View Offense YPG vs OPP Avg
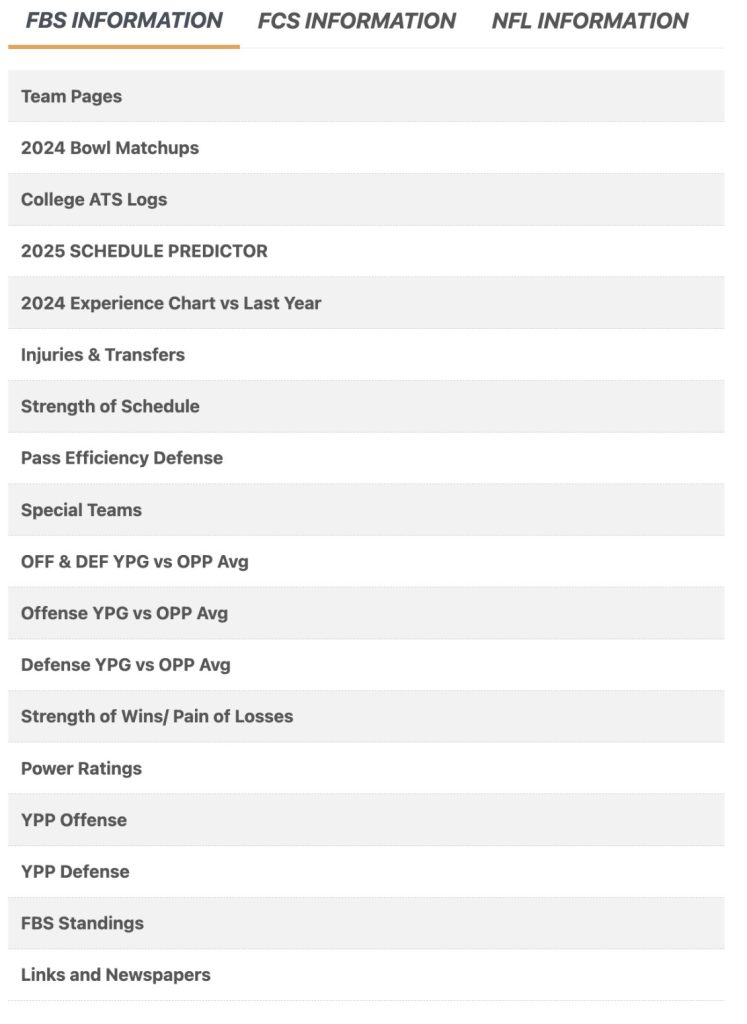The width and height of the screenshot is (747, 1024). point(124,613)
